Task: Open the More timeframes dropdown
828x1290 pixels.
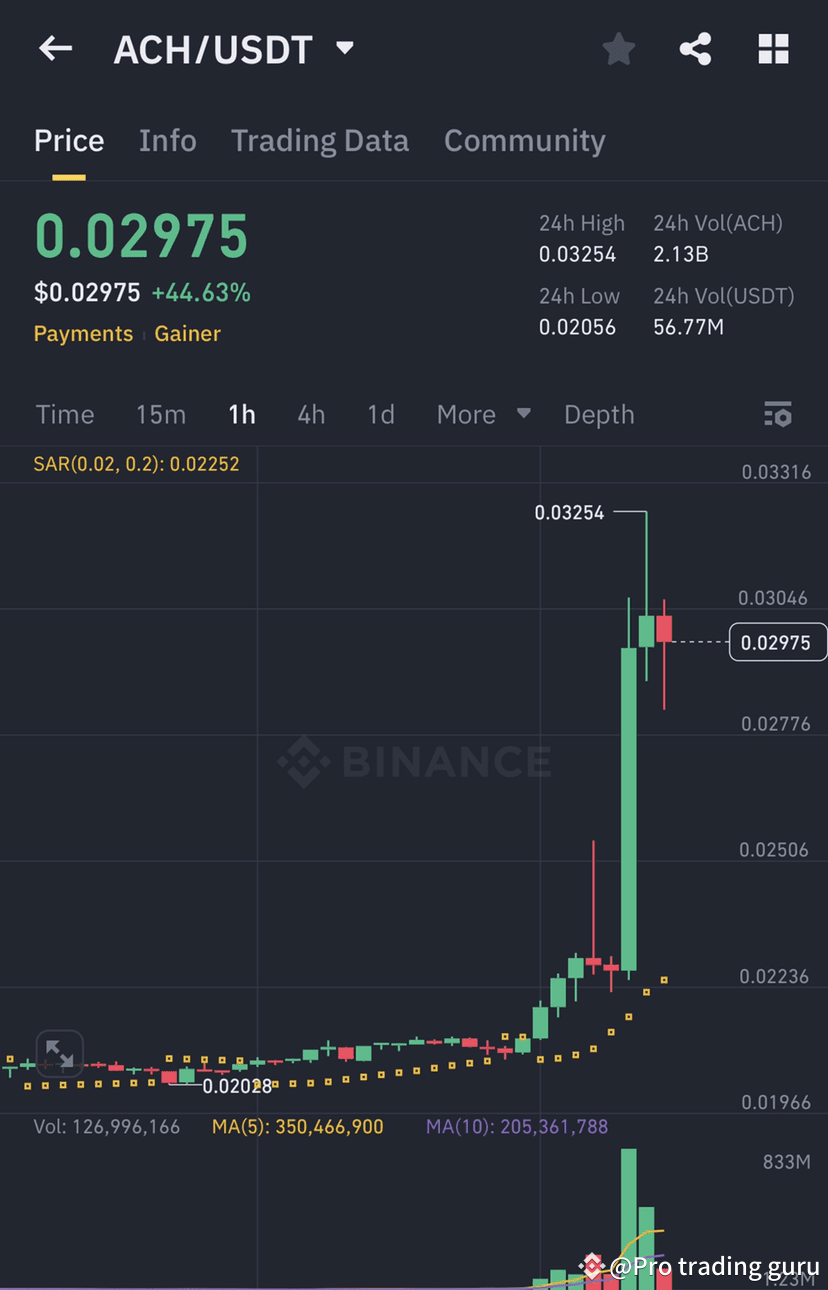Action: coord(483,414)
